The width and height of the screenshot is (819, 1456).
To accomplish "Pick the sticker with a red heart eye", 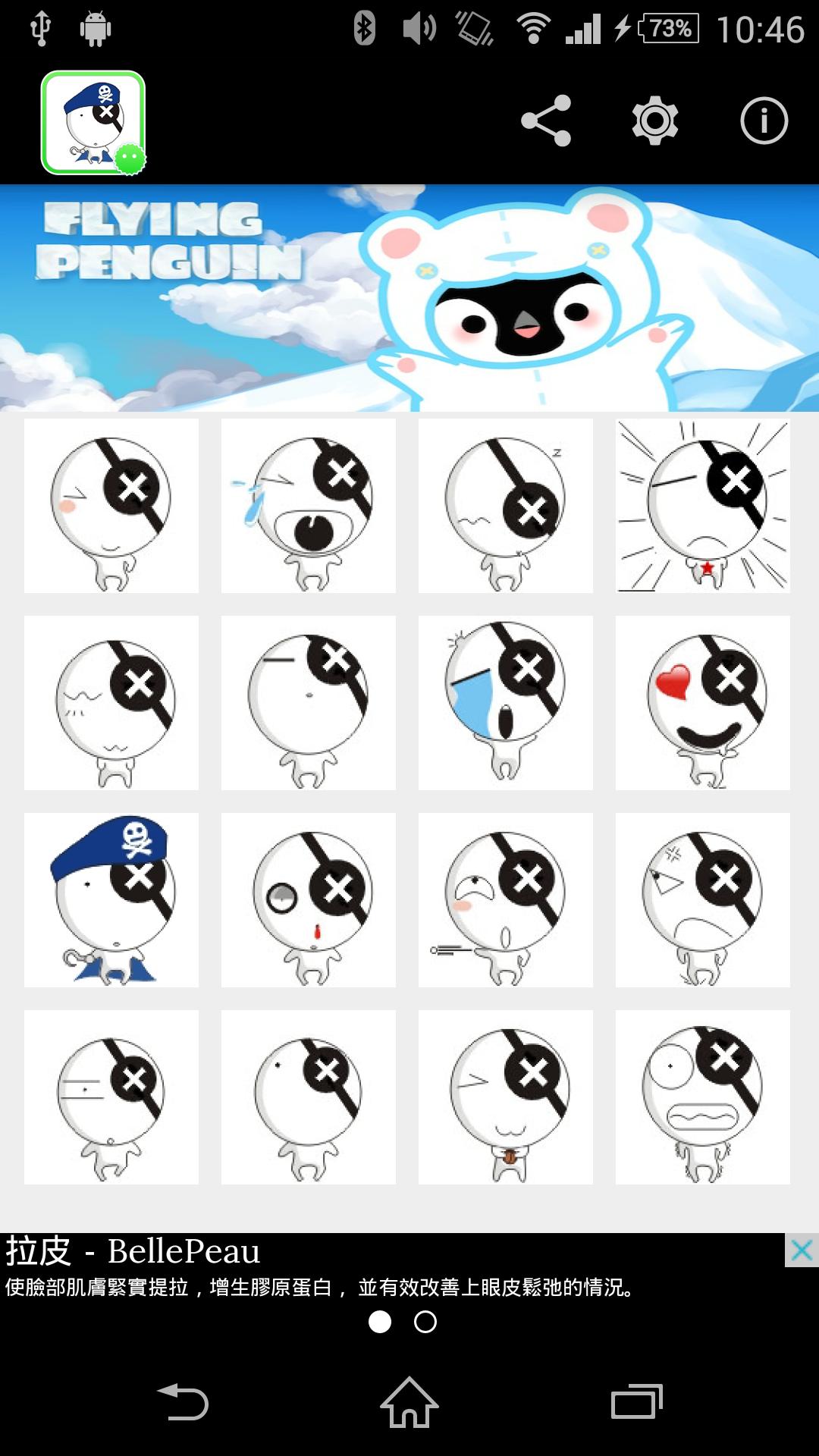I will pyautogui.click(x=702, y=703).
